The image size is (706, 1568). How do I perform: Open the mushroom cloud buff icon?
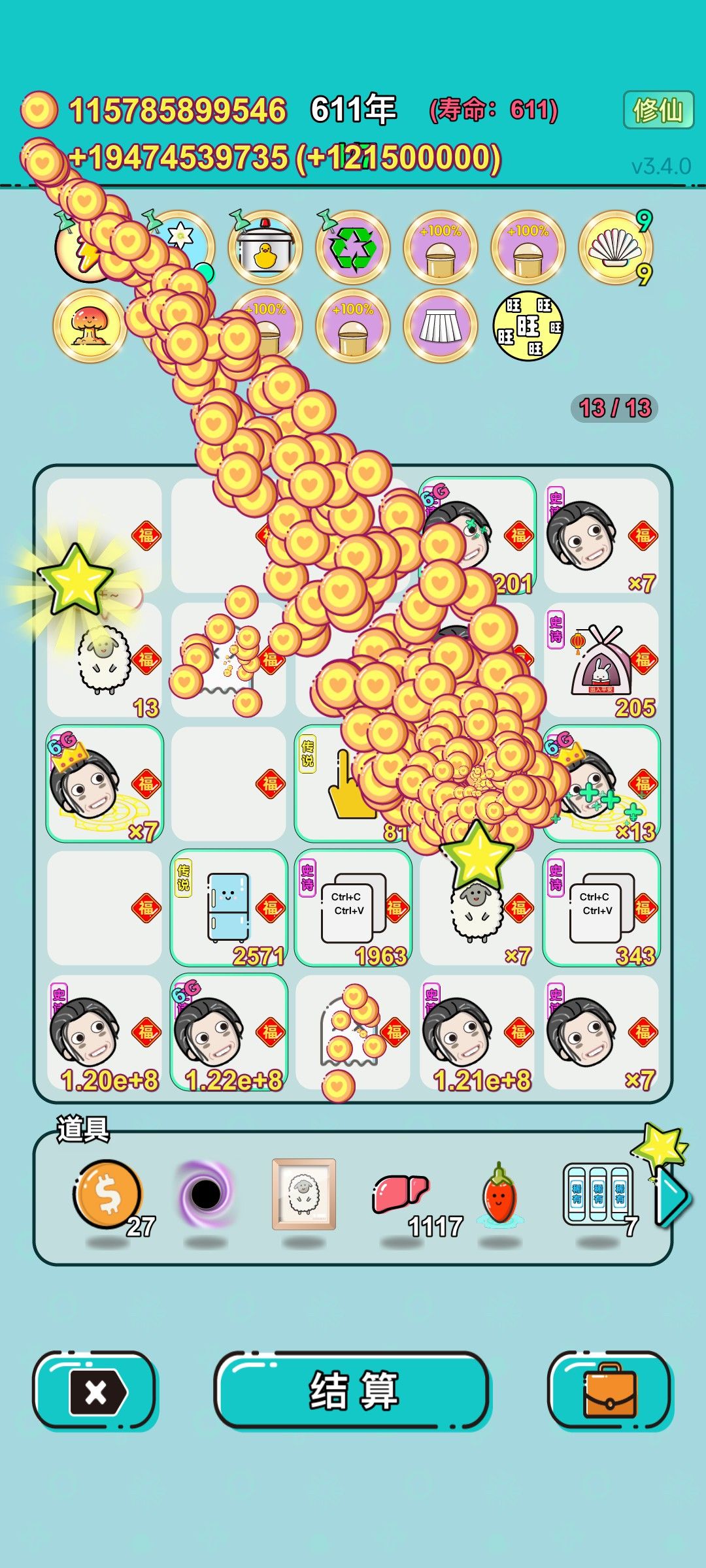point(90,325)
